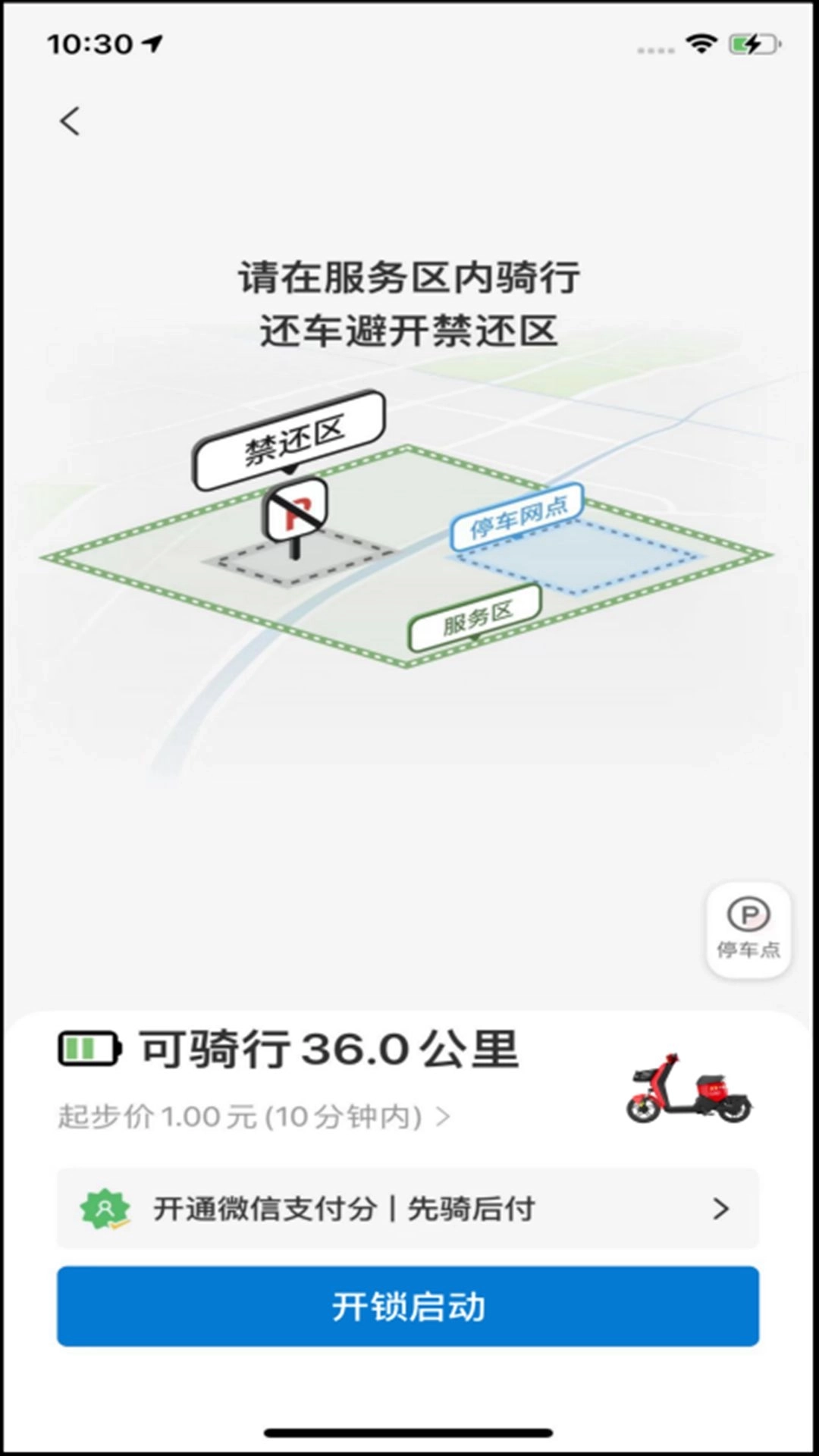Select the P parking spot icon
Viewport: 819px width, 1456px height.
[748, 915]
